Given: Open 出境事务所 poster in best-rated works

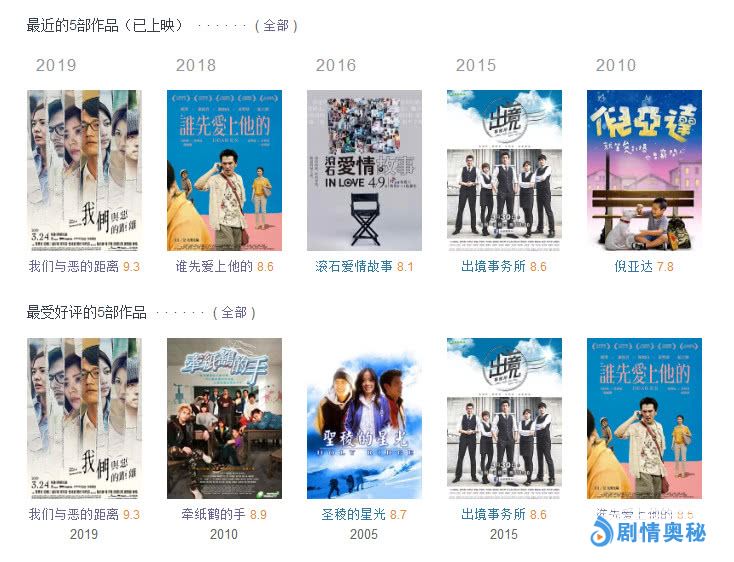Looking at the screenshot, I should pos(504,418).
